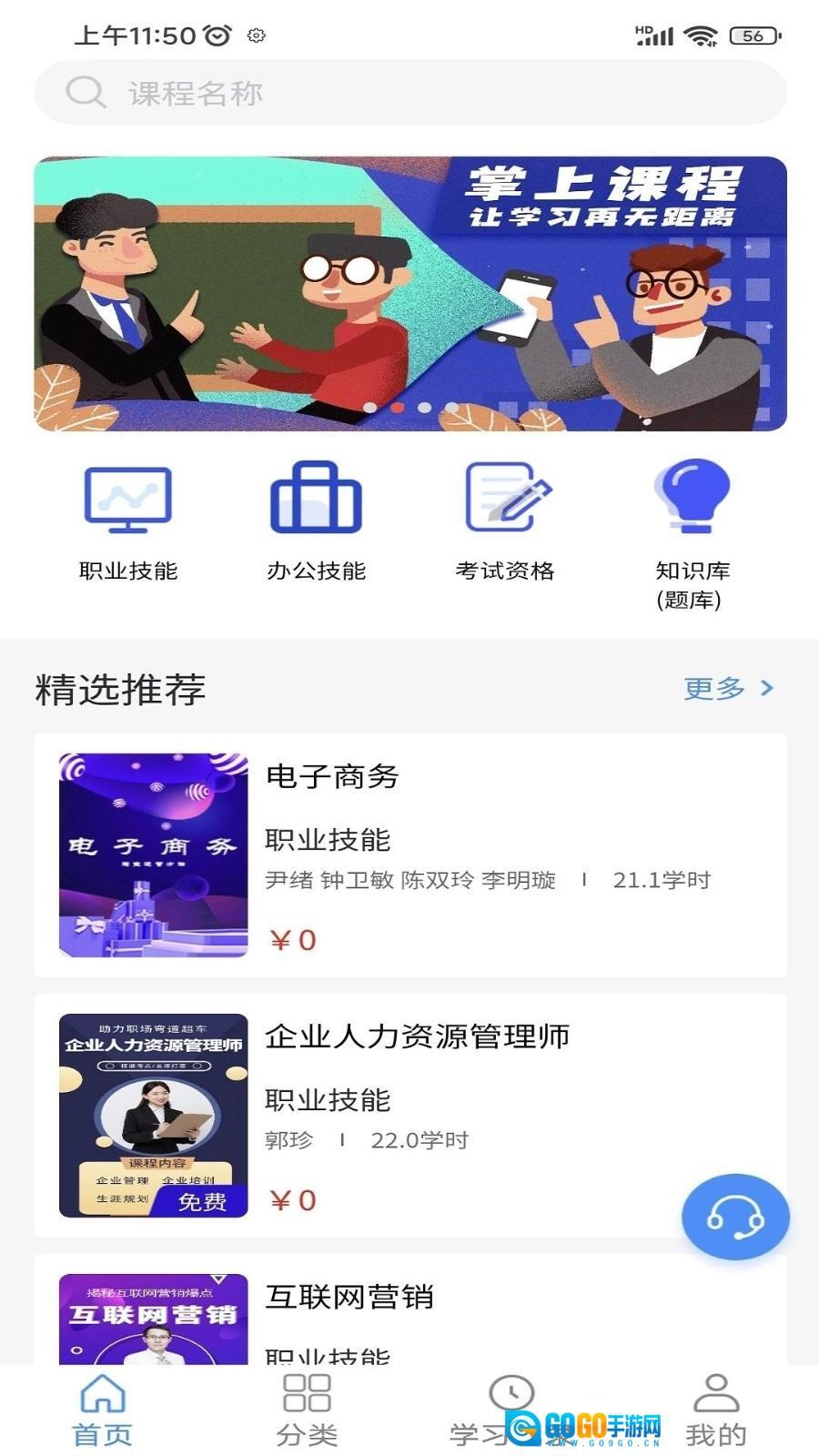Open the 掌上课程 banner
This screenshot has height=1456, width=819.
pos(409,293)
